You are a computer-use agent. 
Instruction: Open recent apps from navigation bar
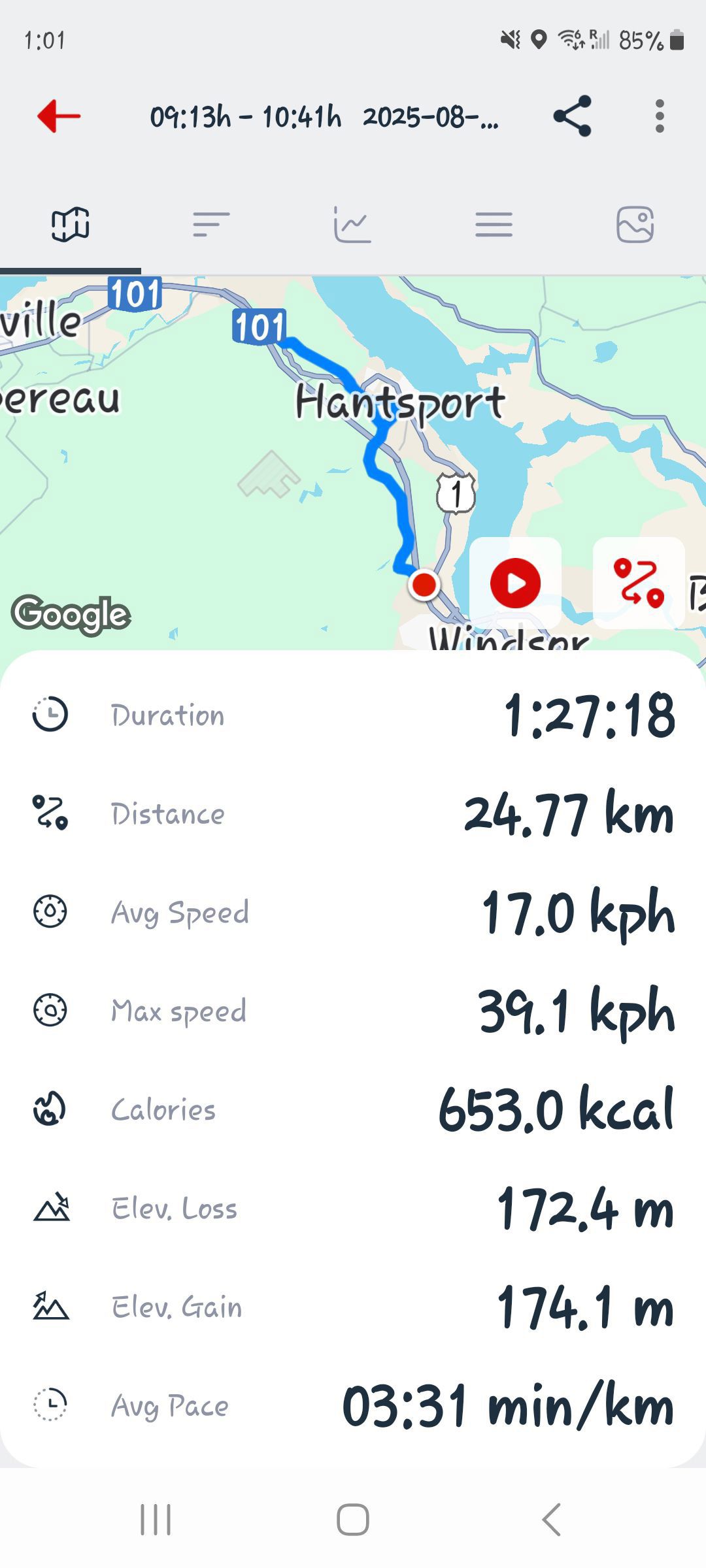pos(156,1519)
